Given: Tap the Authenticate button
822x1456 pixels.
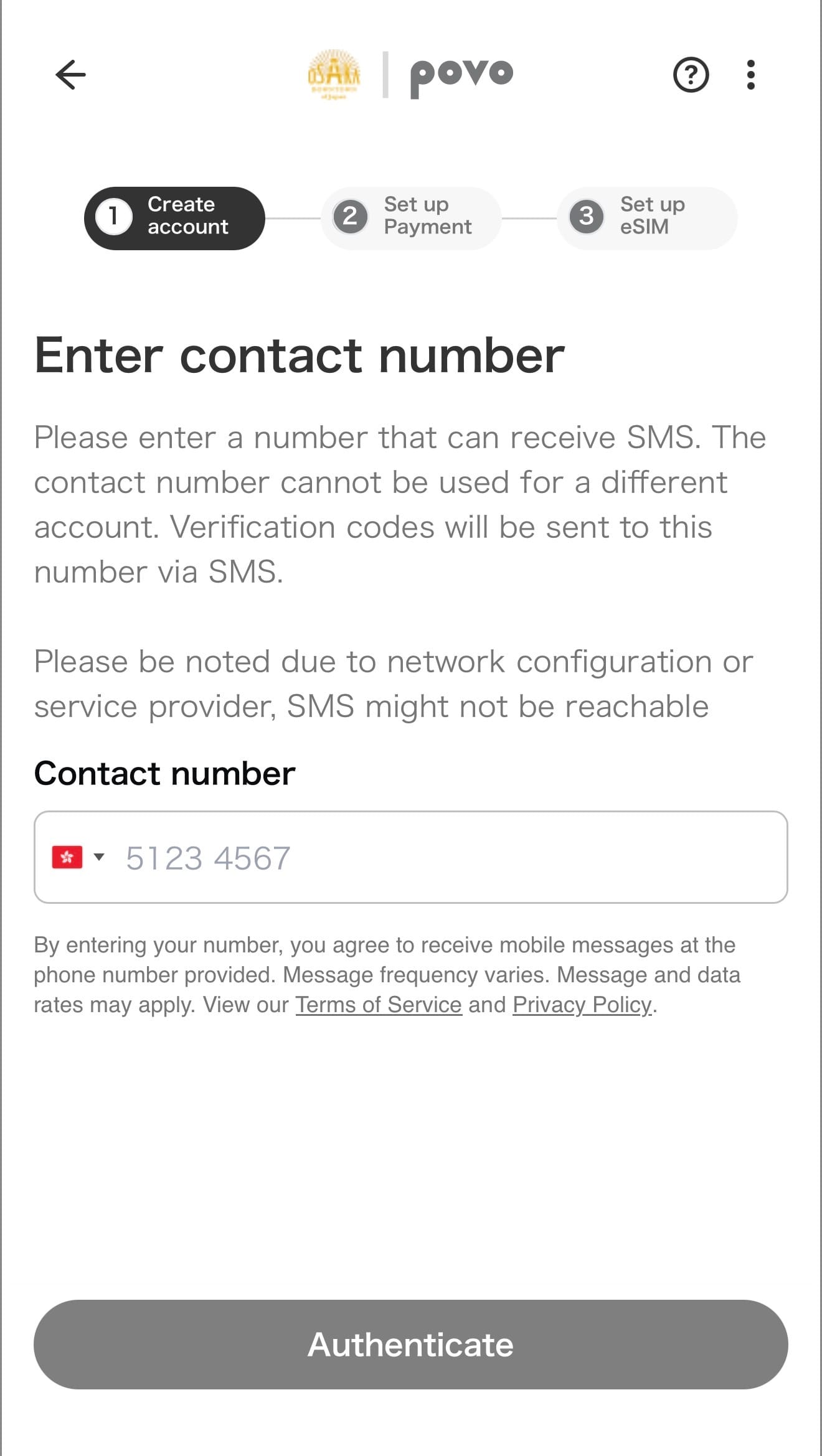Looking at the screenshot, I should tap(411, 1344).
